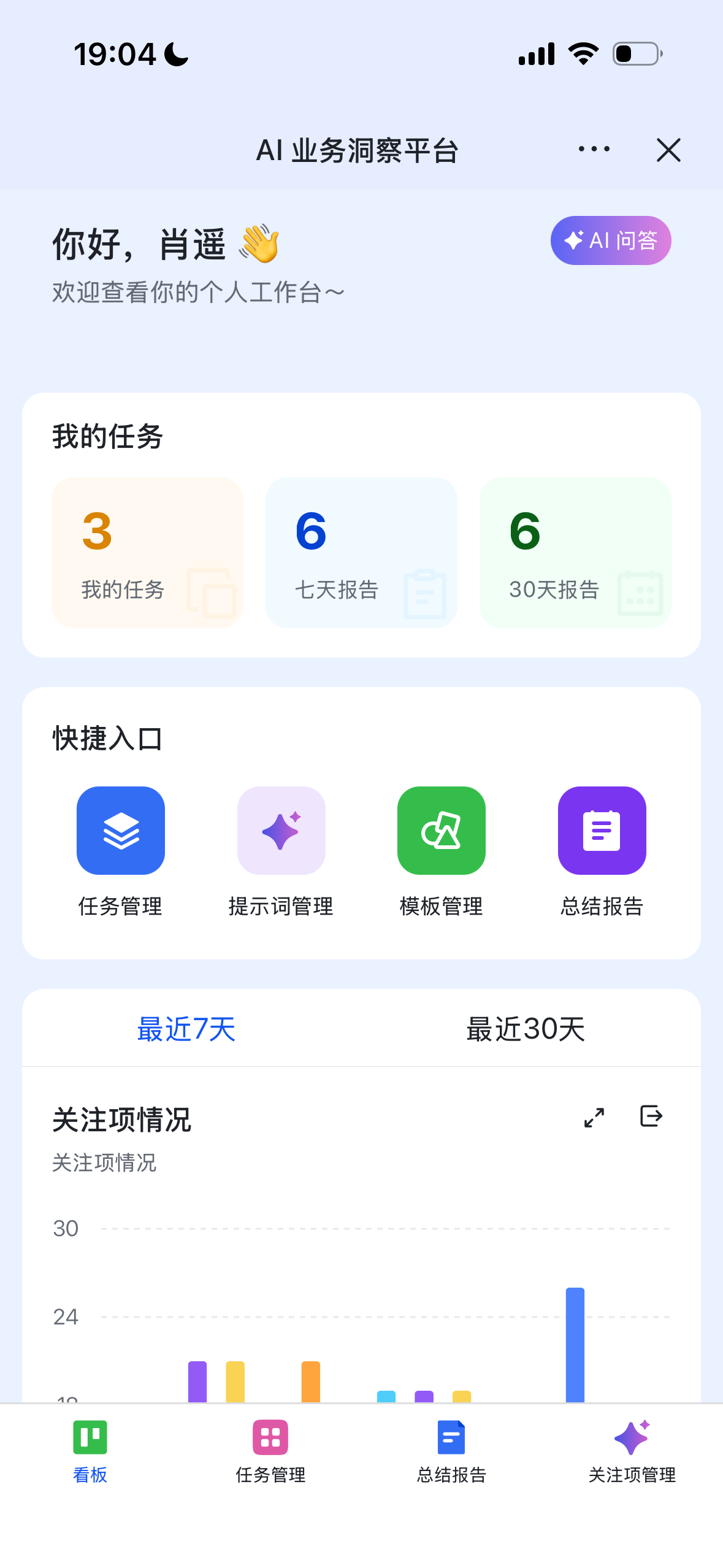The image size is (723, 1568).
Task: Open the 我的任务 count card
Action: (147, 552)
